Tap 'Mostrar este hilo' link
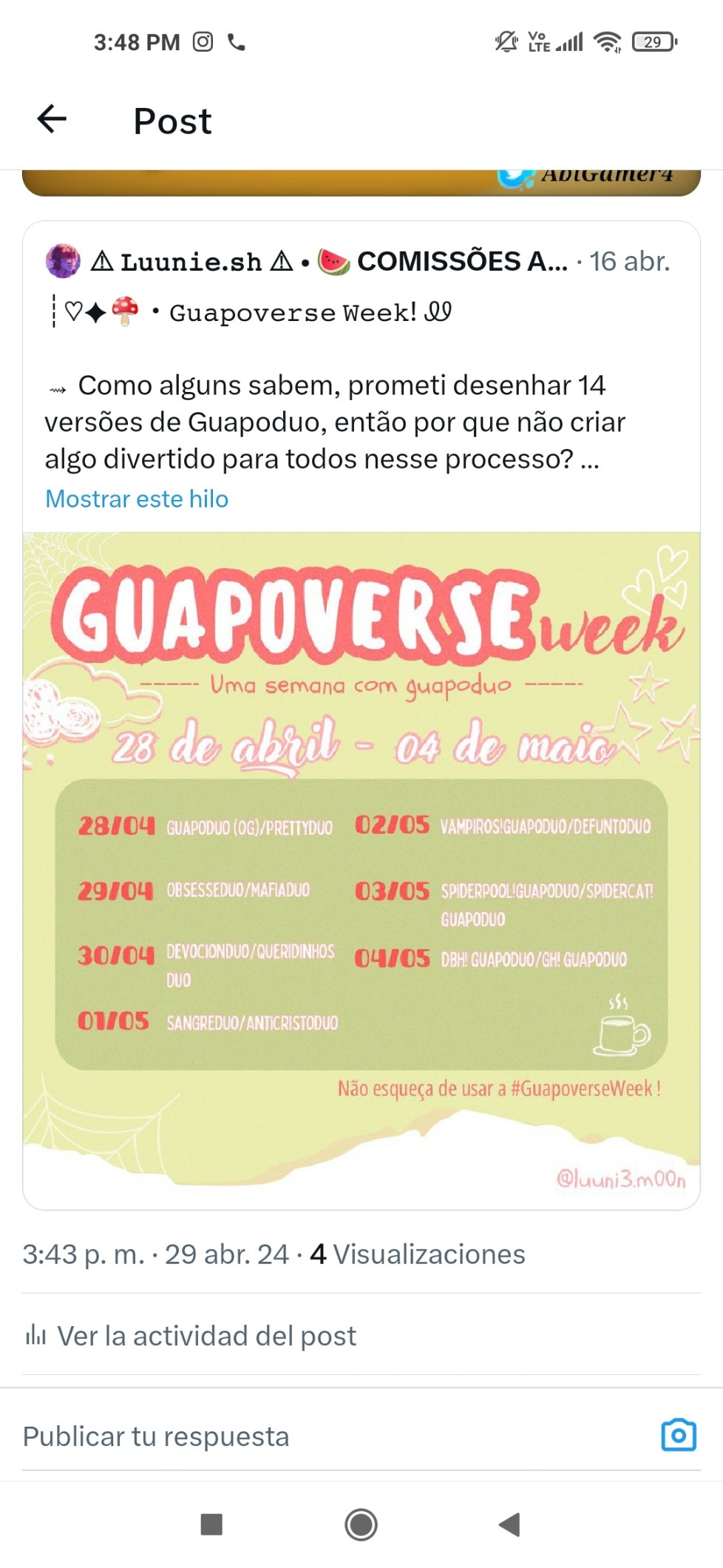The image size is (723, 1568). click(x=137, y=499)
